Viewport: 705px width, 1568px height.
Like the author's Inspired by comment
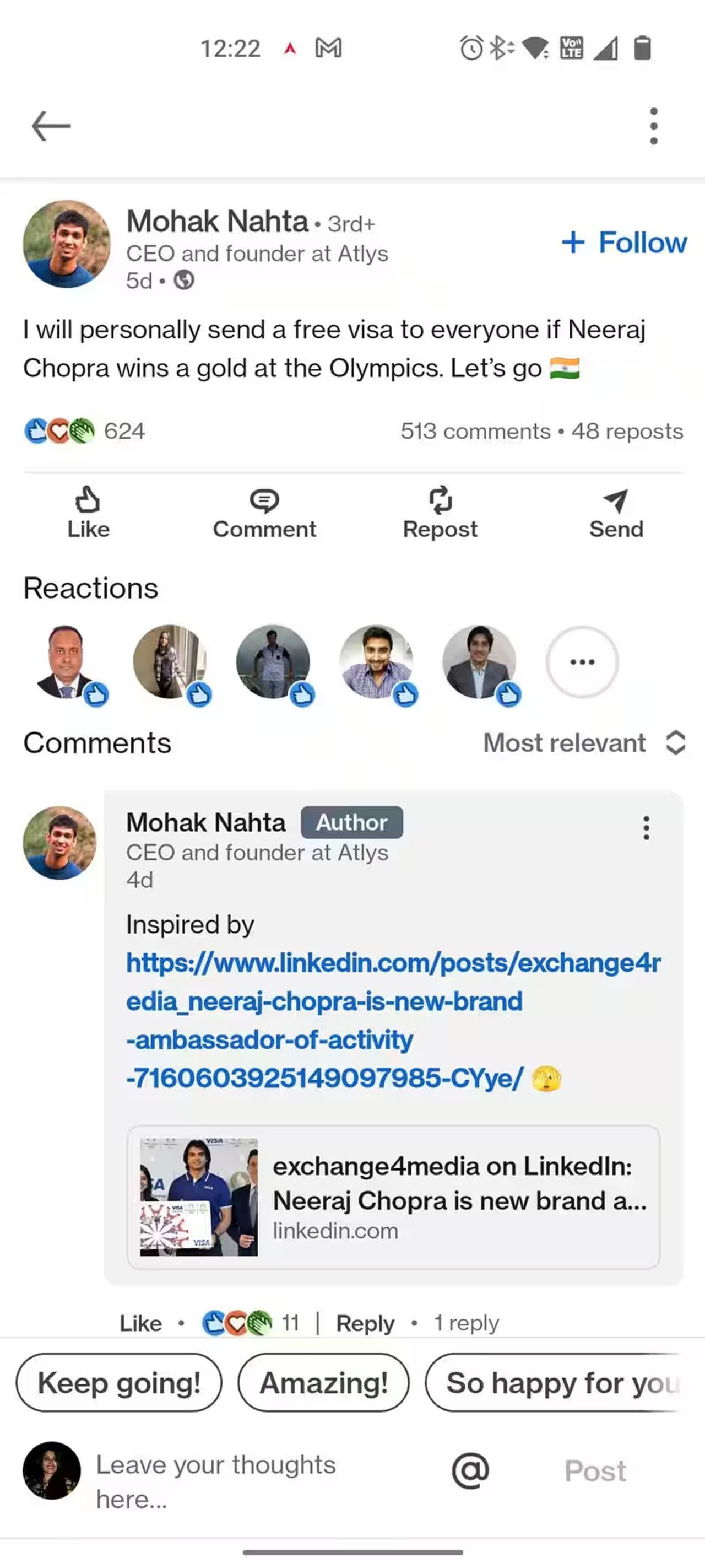[140, 1323]
